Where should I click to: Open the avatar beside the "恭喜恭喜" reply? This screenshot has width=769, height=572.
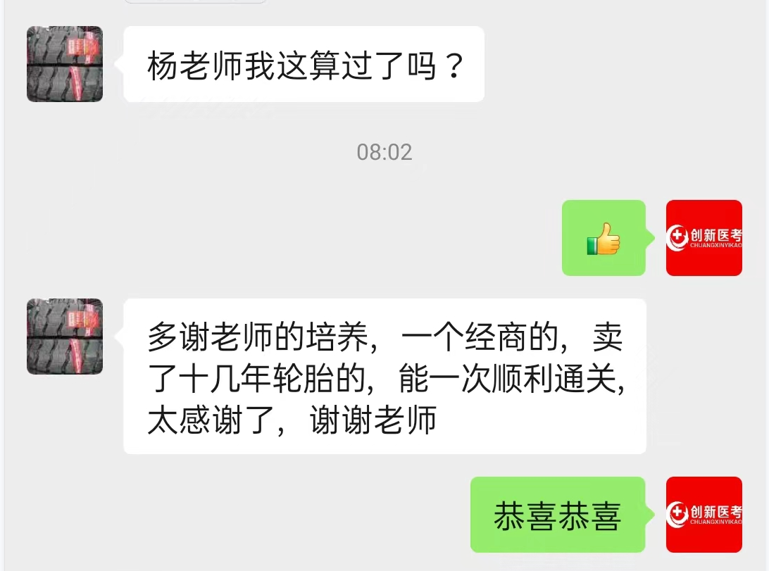(704, 514)
